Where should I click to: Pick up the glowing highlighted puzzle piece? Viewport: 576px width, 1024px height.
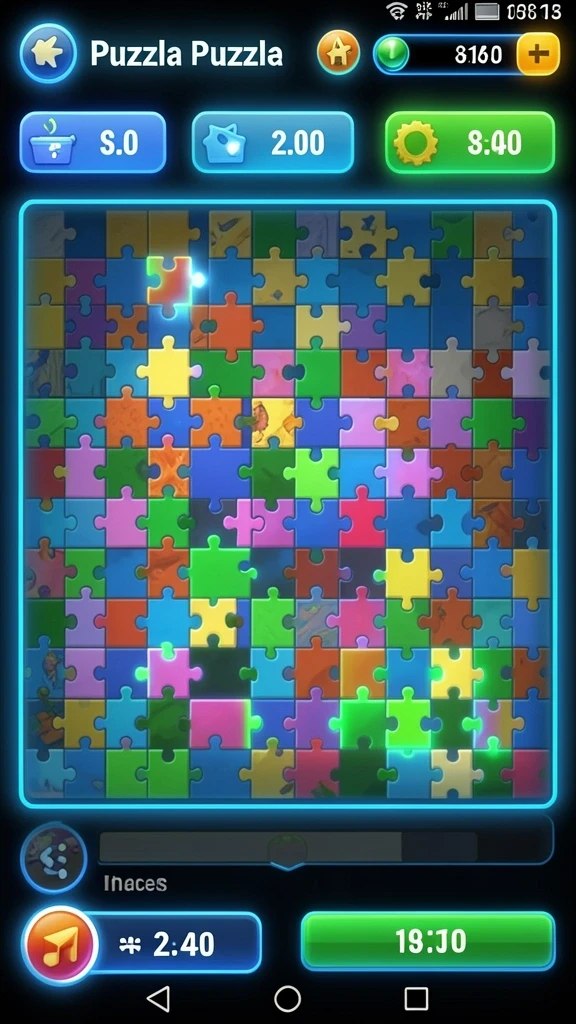[169, 280]
